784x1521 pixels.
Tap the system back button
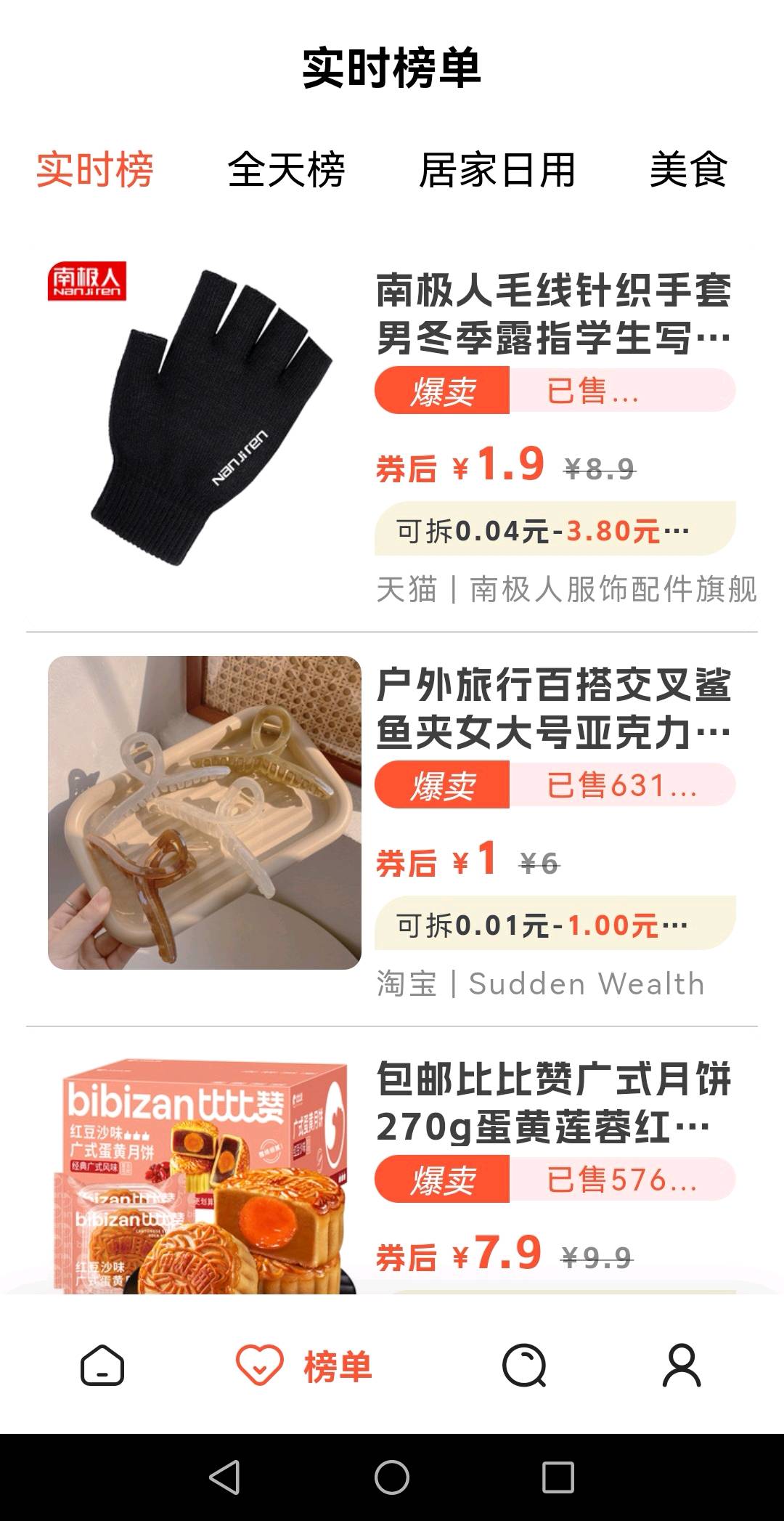[224, 1477]
